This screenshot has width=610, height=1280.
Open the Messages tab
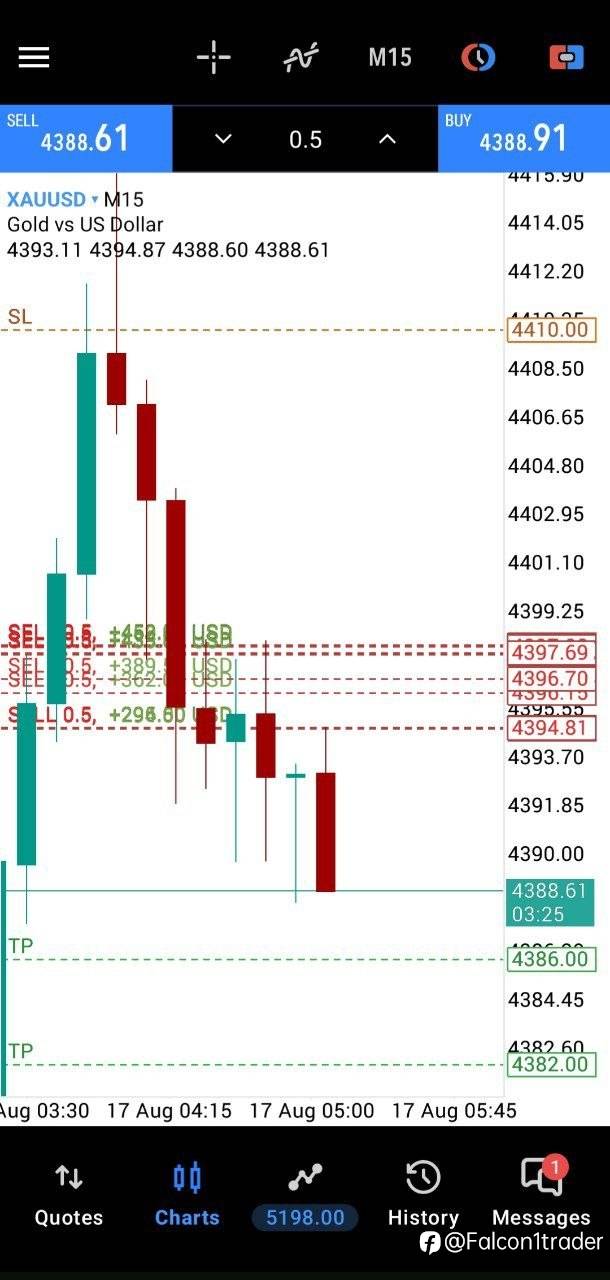click(542, 1195)
